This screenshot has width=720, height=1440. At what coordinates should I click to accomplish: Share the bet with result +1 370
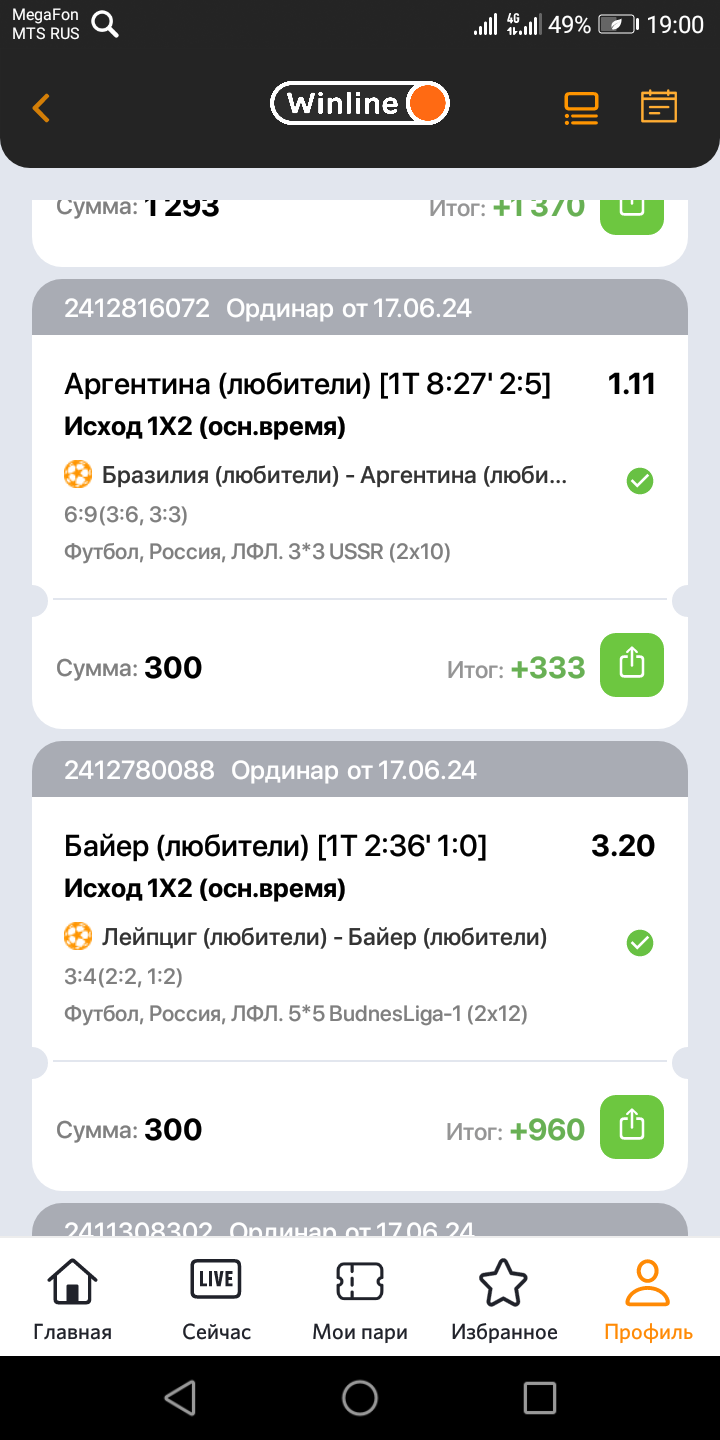(x=631, y=210)
